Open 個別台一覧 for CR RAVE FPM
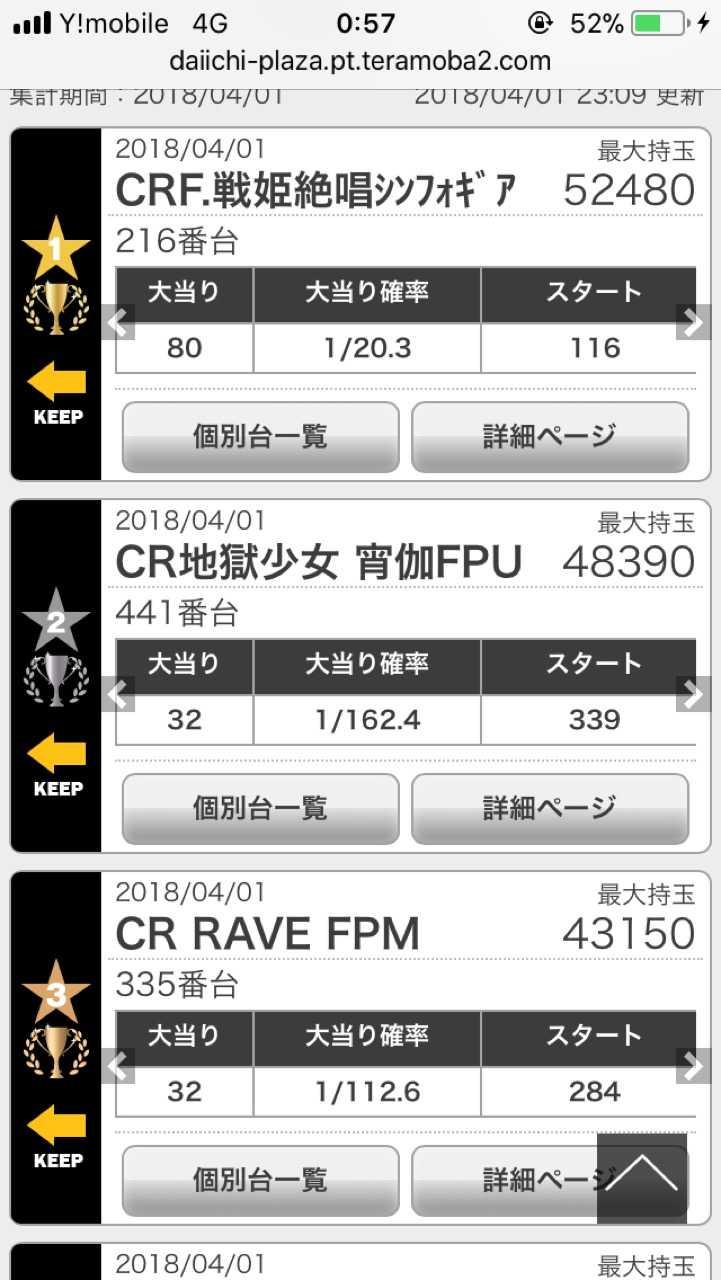The height and width of the screenshot is (1280, 721). pos(260,1180)
